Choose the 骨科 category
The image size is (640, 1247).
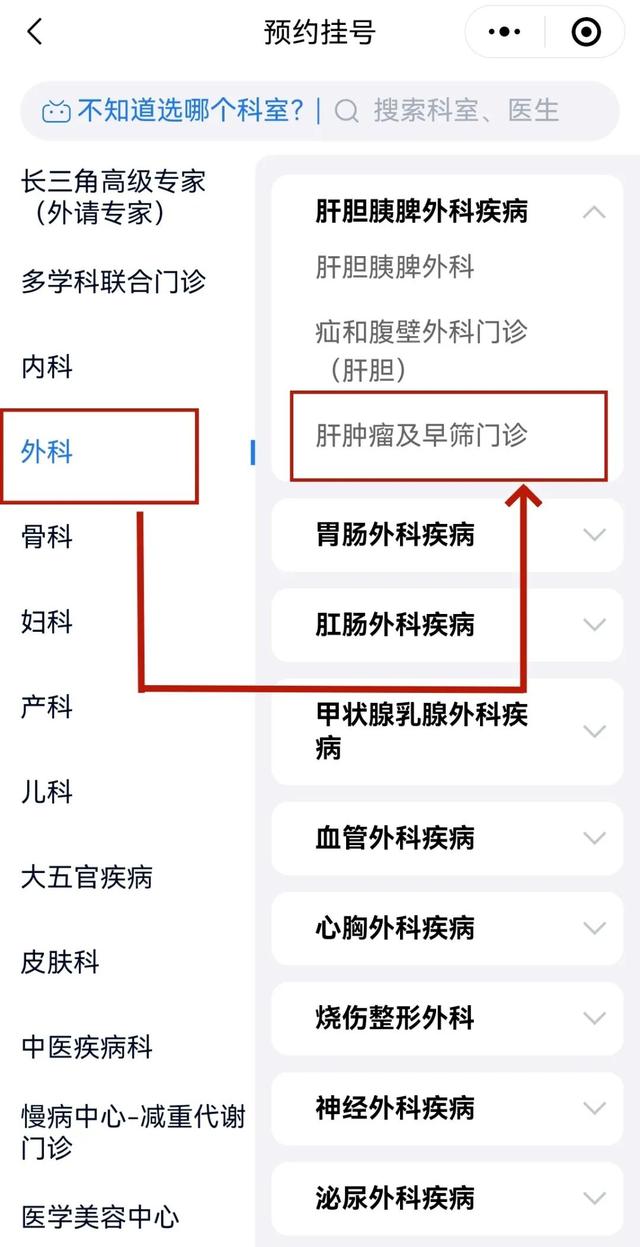pyautogui.click(x=47, y=537)
